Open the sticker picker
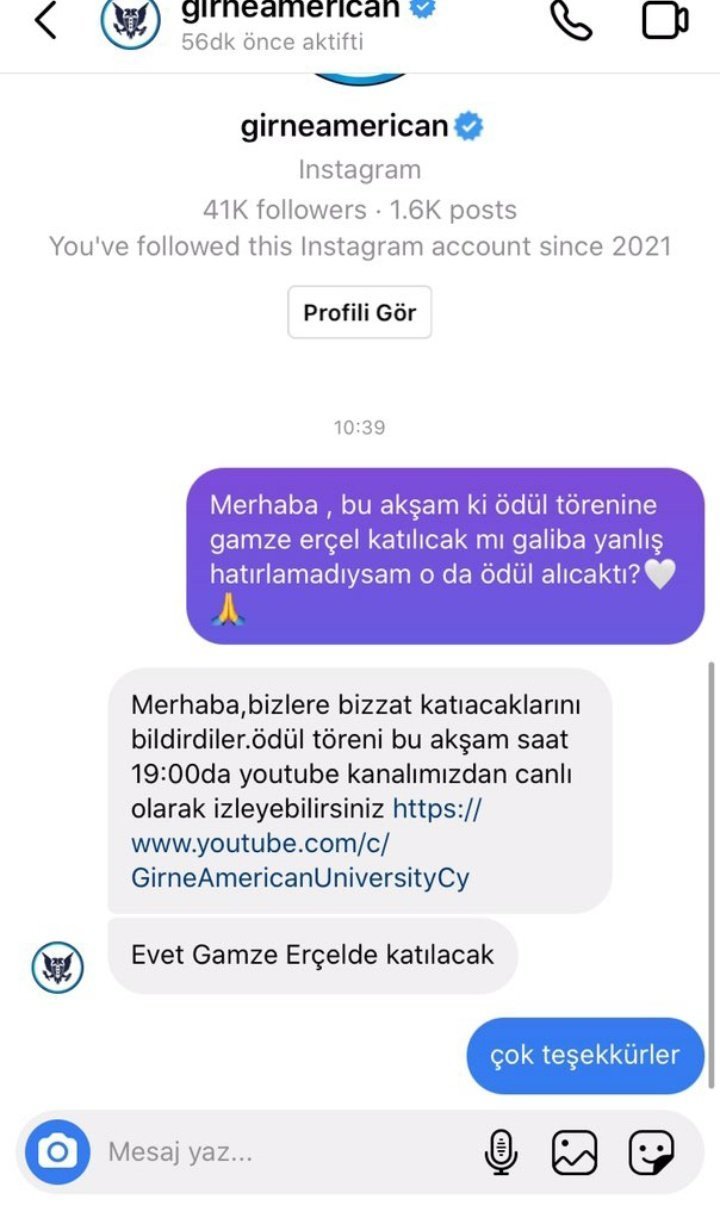The height and width of the screenshot is (1206, 720). tap(651, 1152)
